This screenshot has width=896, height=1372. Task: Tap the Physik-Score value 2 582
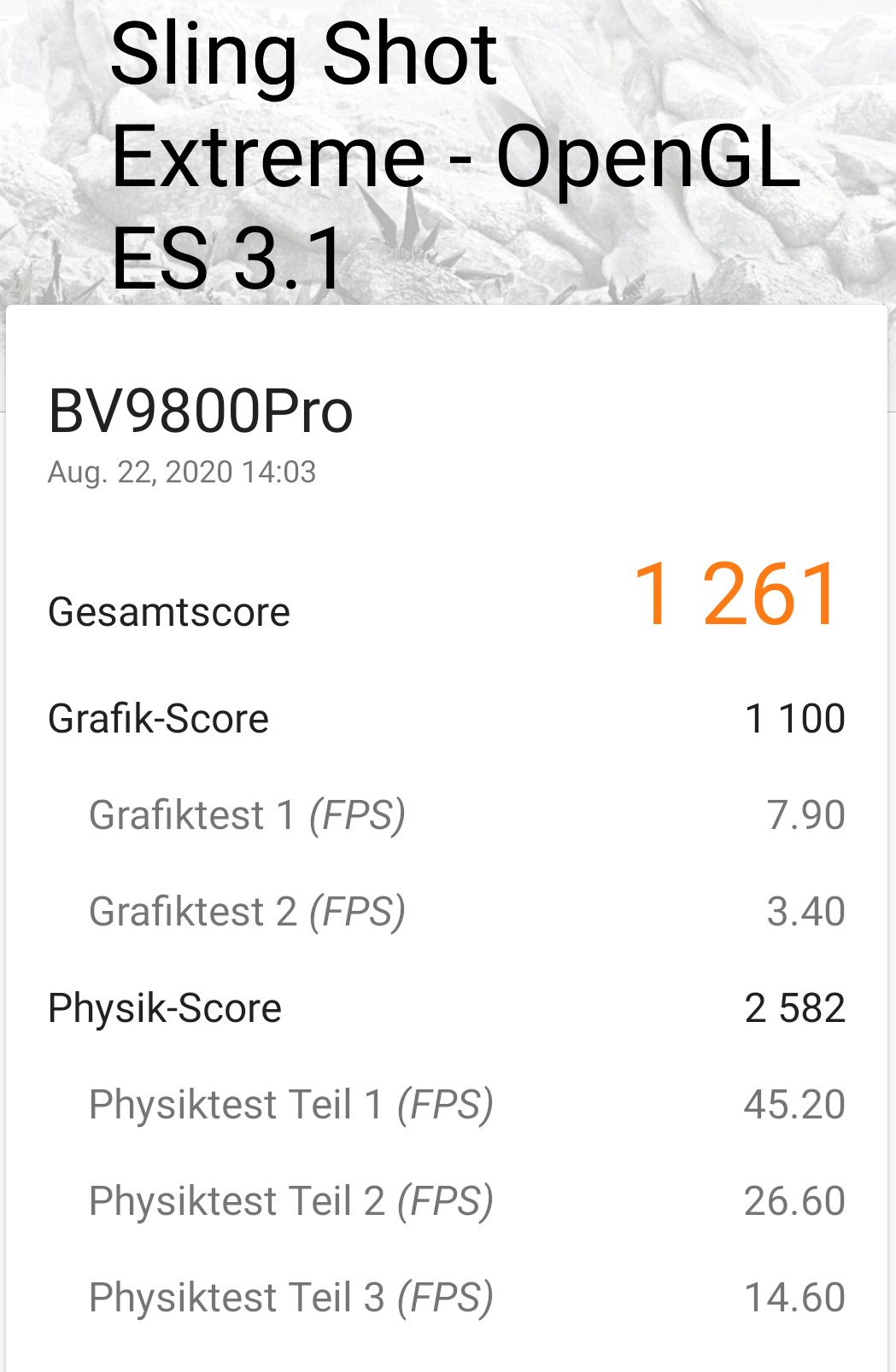[796, 1008]
